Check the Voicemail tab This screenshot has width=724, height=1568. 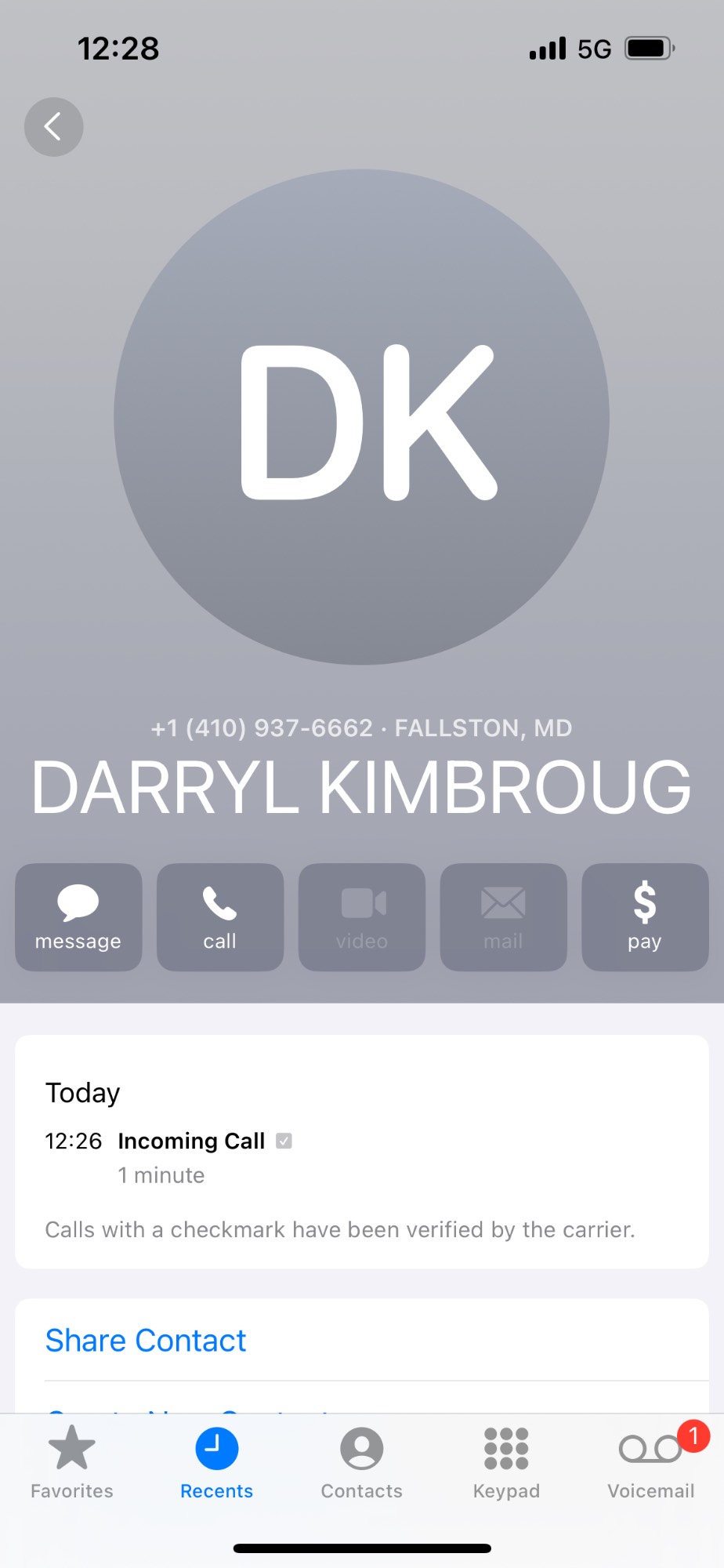pos(651,1463)
